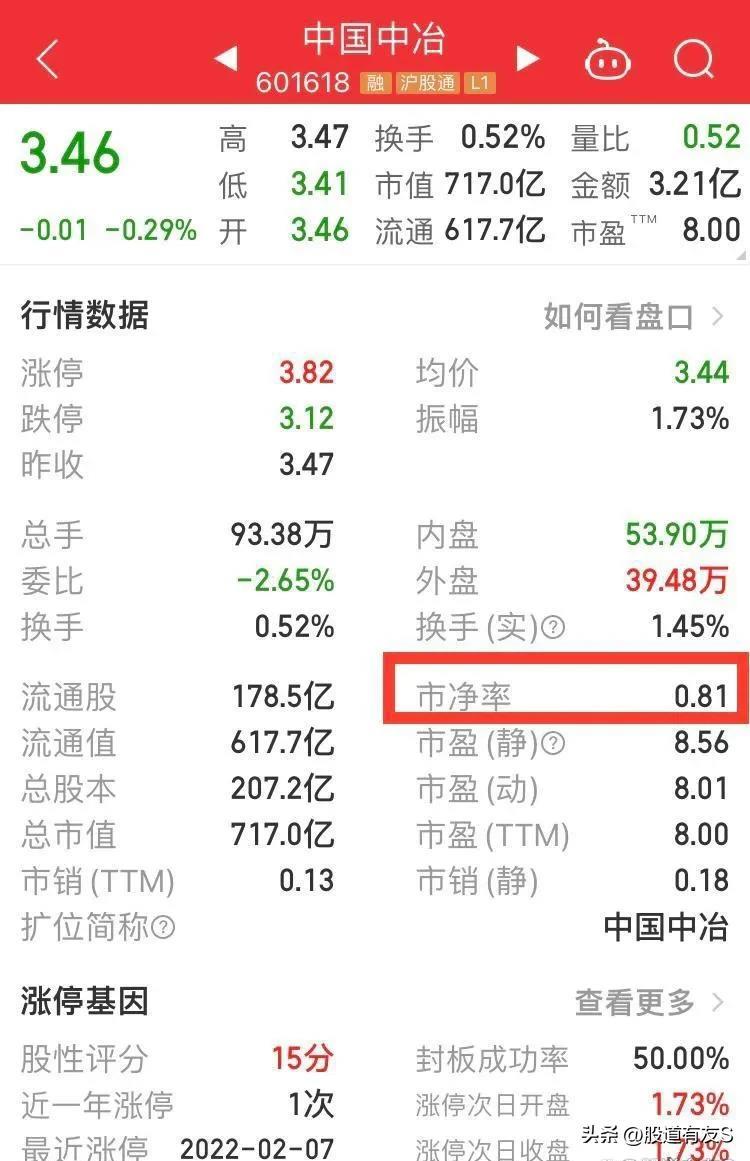The height and width of the screenshot is (1161, 750).
Task: Open stock search
Action: tap(693, 59)
